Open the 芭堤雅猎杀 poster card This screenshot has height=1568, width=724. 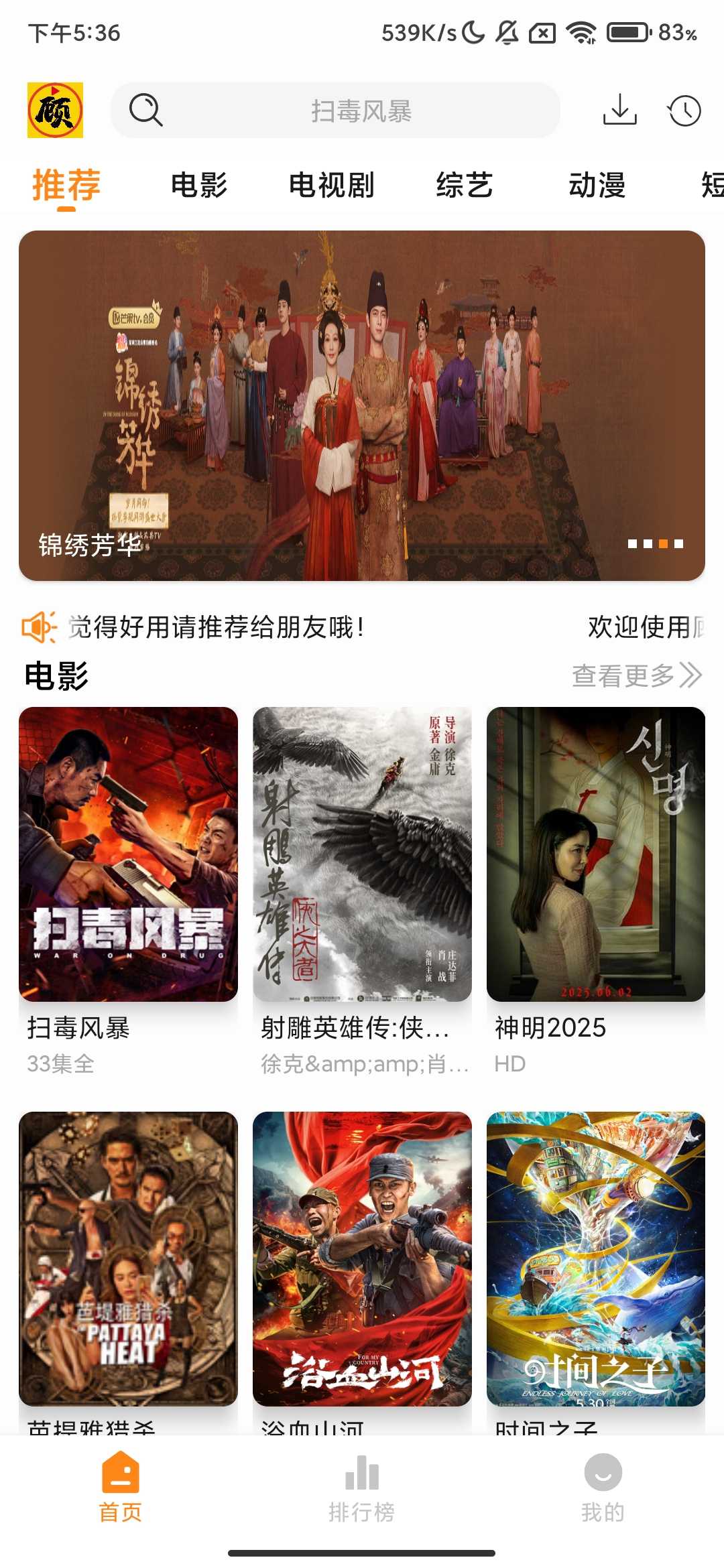coord(128,1258)
